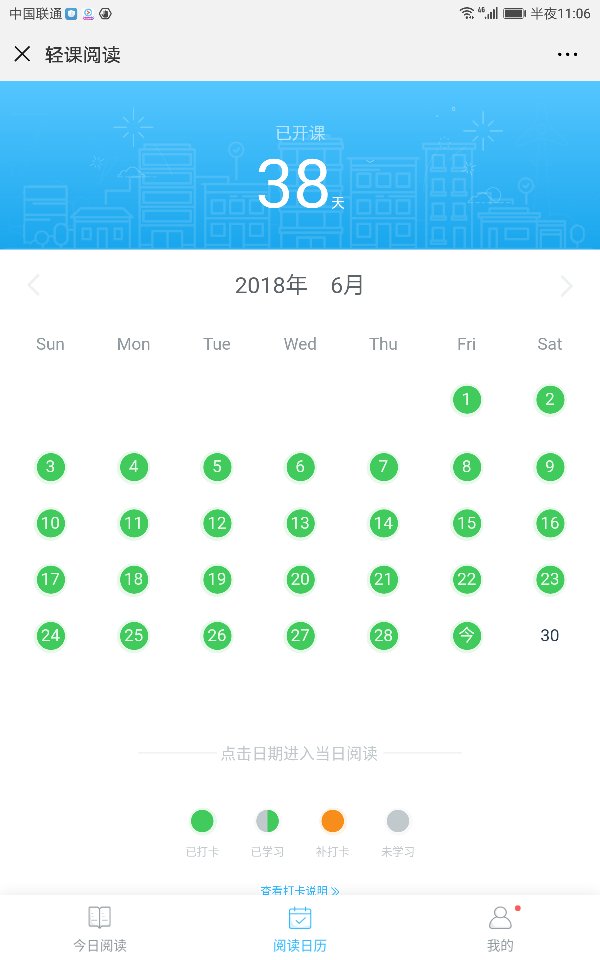600x960 pixels.
Task: Select June 23 on the calendar
Action: point(550,579)
